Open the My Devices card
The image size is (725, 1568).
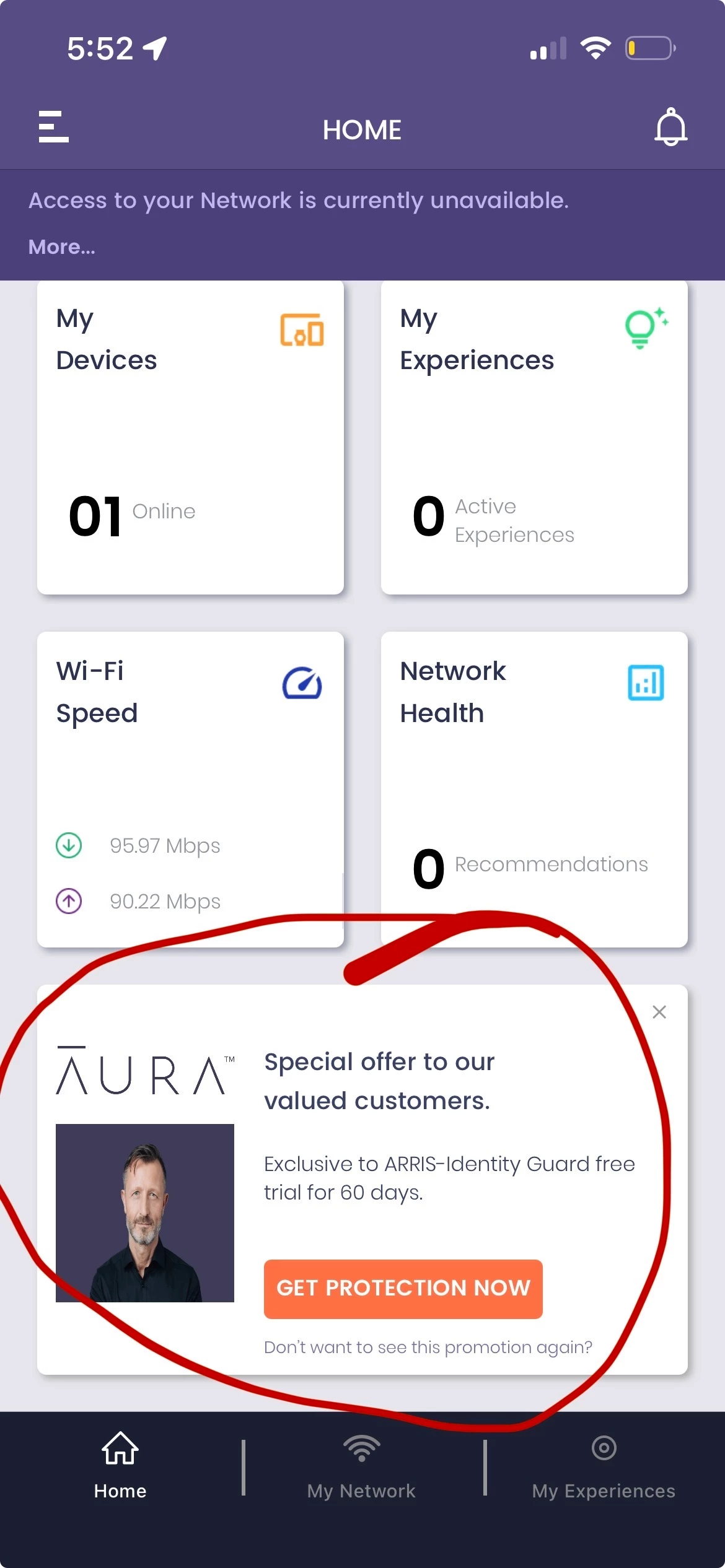(x=190, y=437)
